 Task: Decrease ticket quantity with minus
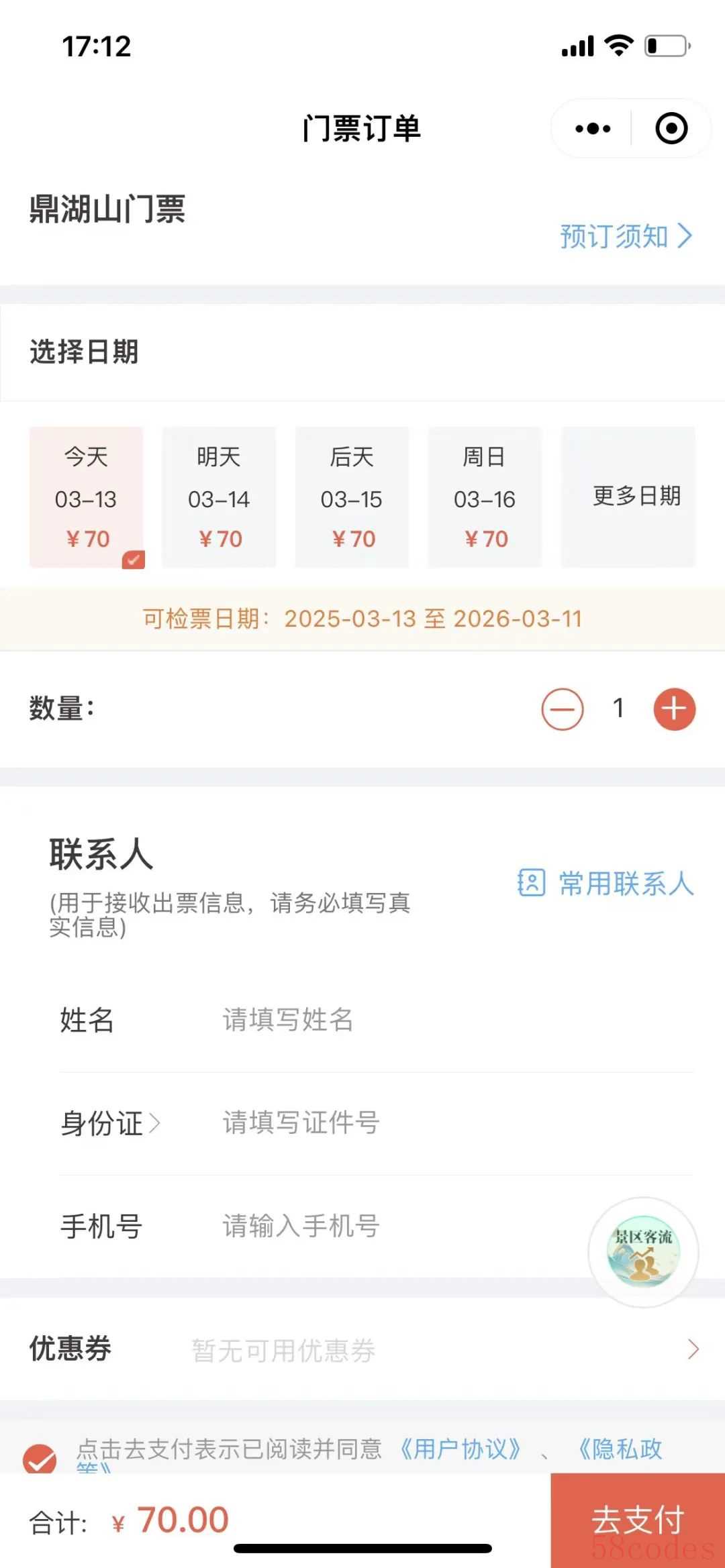tap(563, 709)
